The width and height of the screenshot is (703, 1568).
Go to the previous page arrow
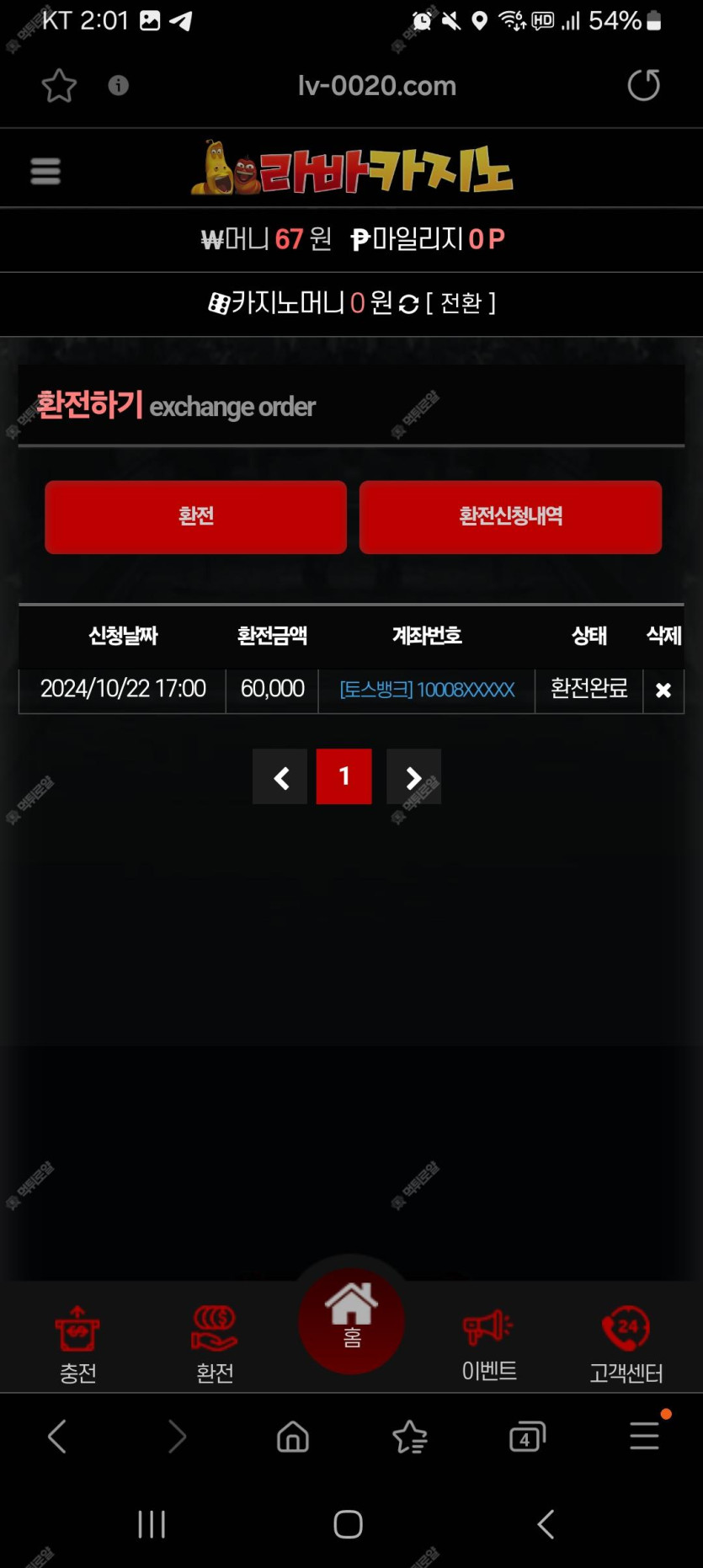280,777
